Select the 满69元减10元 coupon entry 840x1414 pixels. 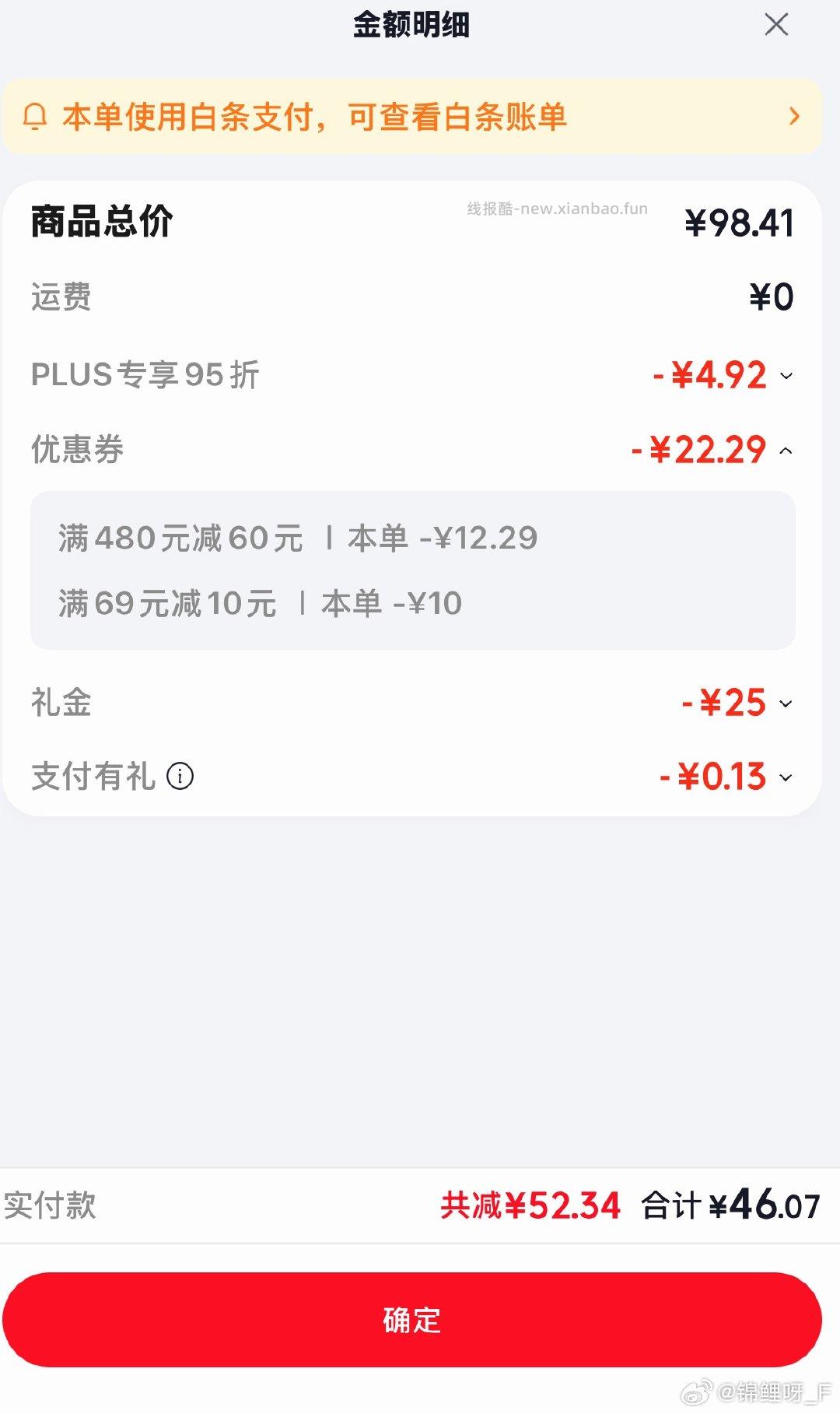pyautogui.click(x=261, y=602)
